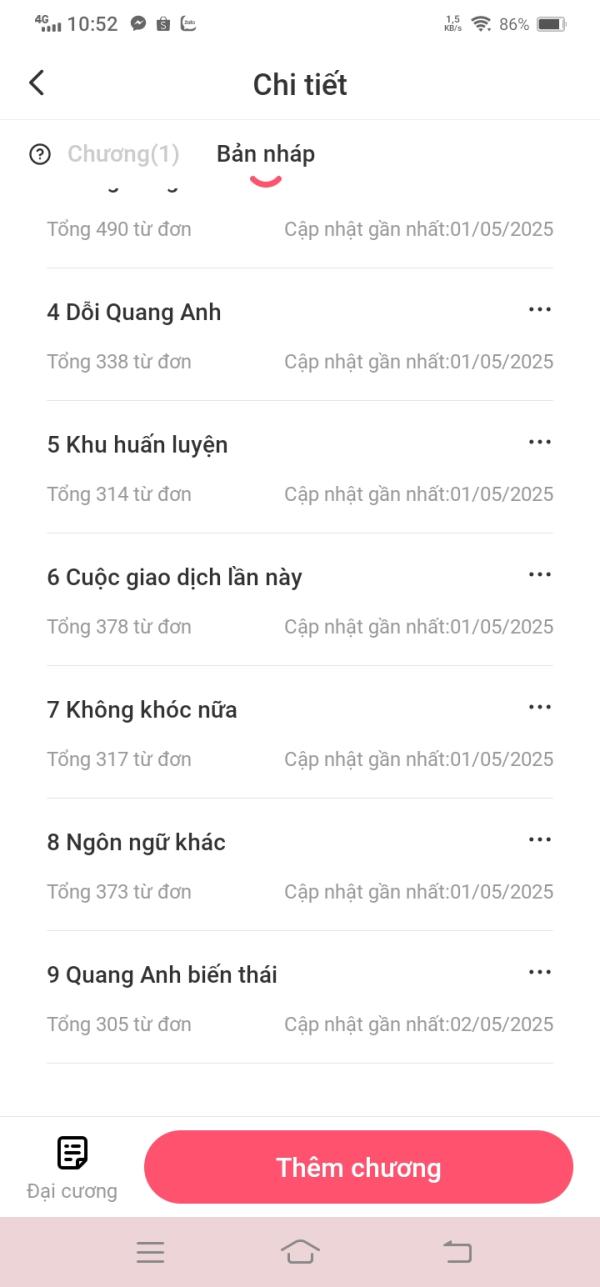600x1287 pixels.
Task: Select the Bản nháp tab
Action: [x=265, y=154]
